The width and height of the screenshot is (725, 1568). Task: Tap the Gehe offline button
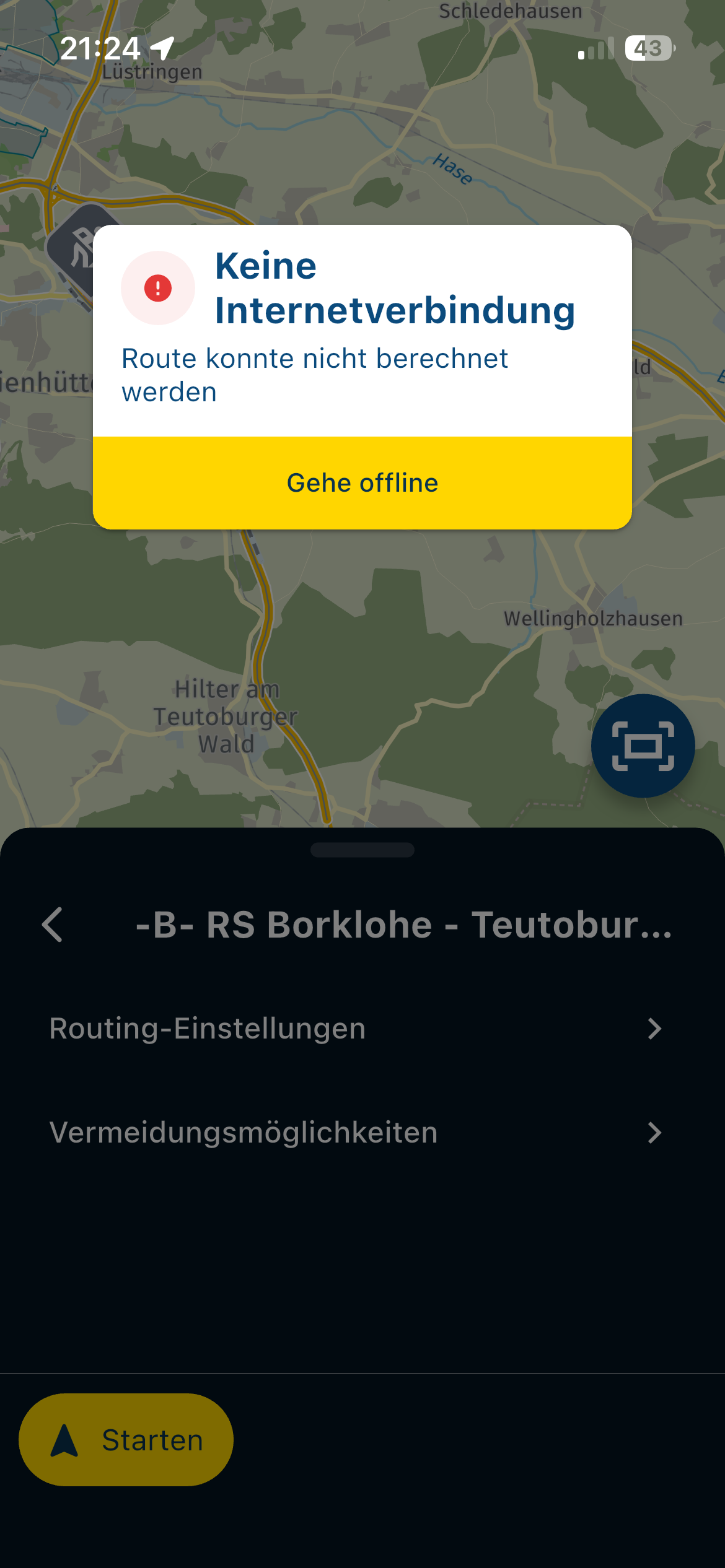pos(362,483)
